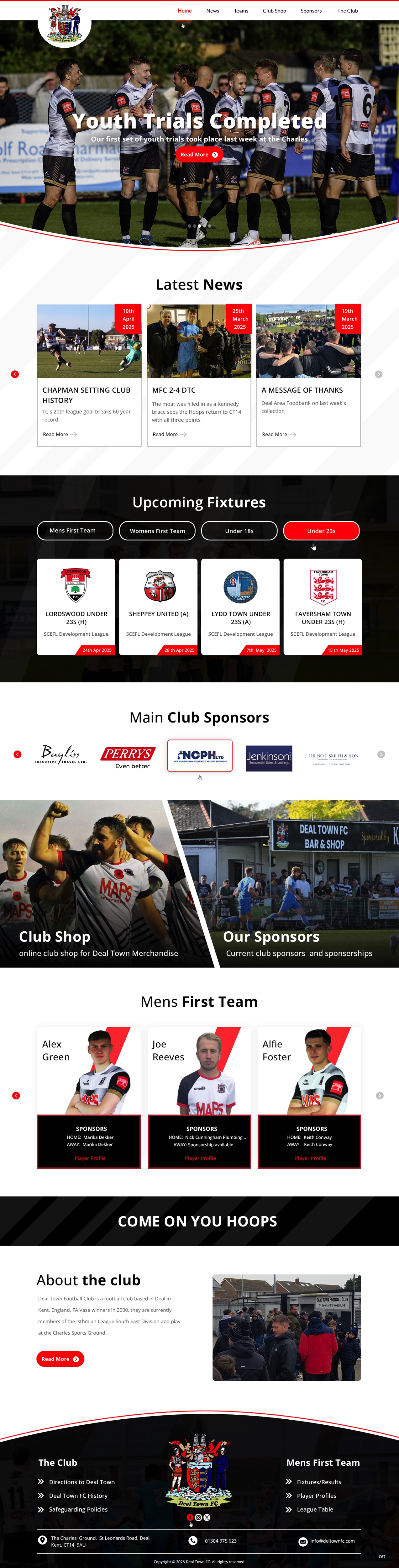Switch to Mens First Team fixtures
399x1568 pixels.
tap(75, 530)
